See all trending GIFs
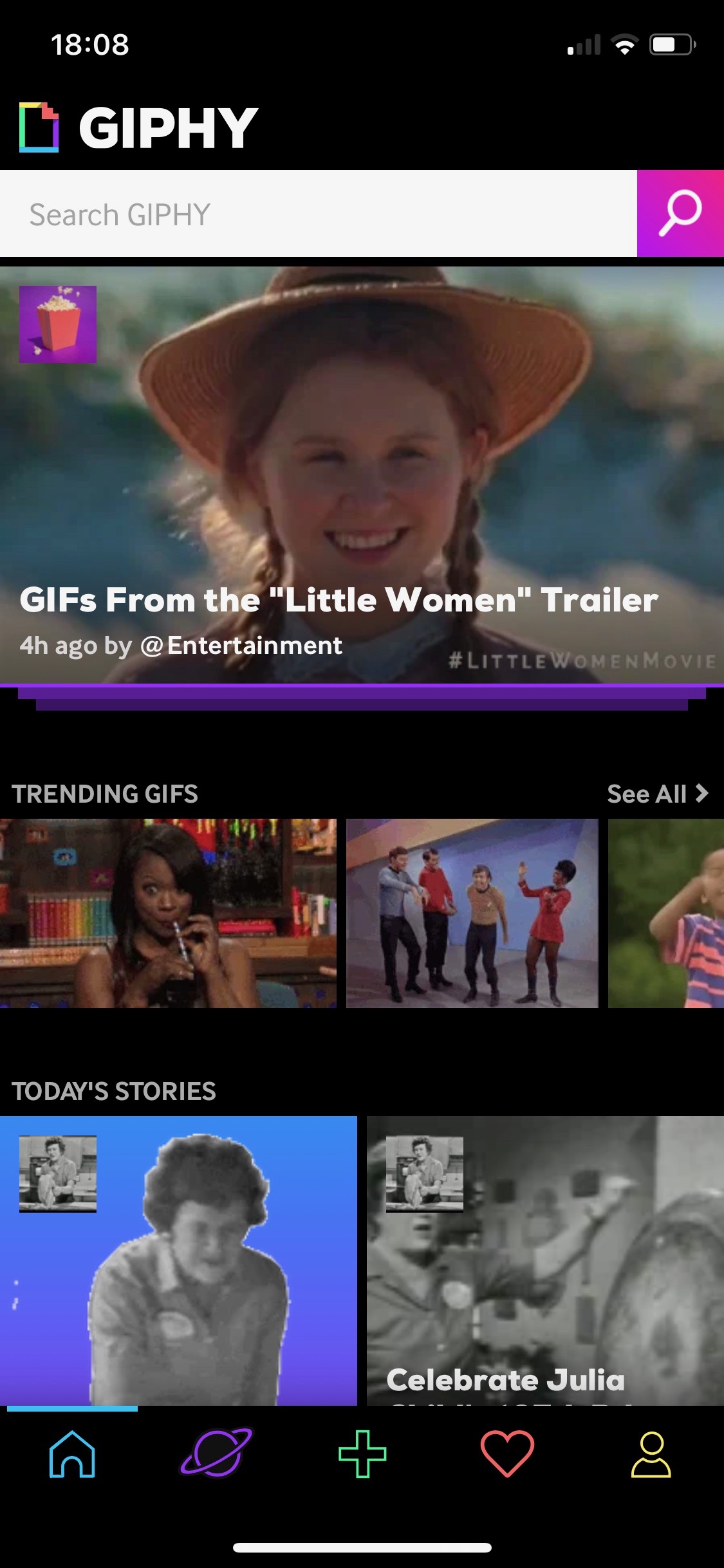The width and height of the screenshot is (724, 1568). coord(657,794)
